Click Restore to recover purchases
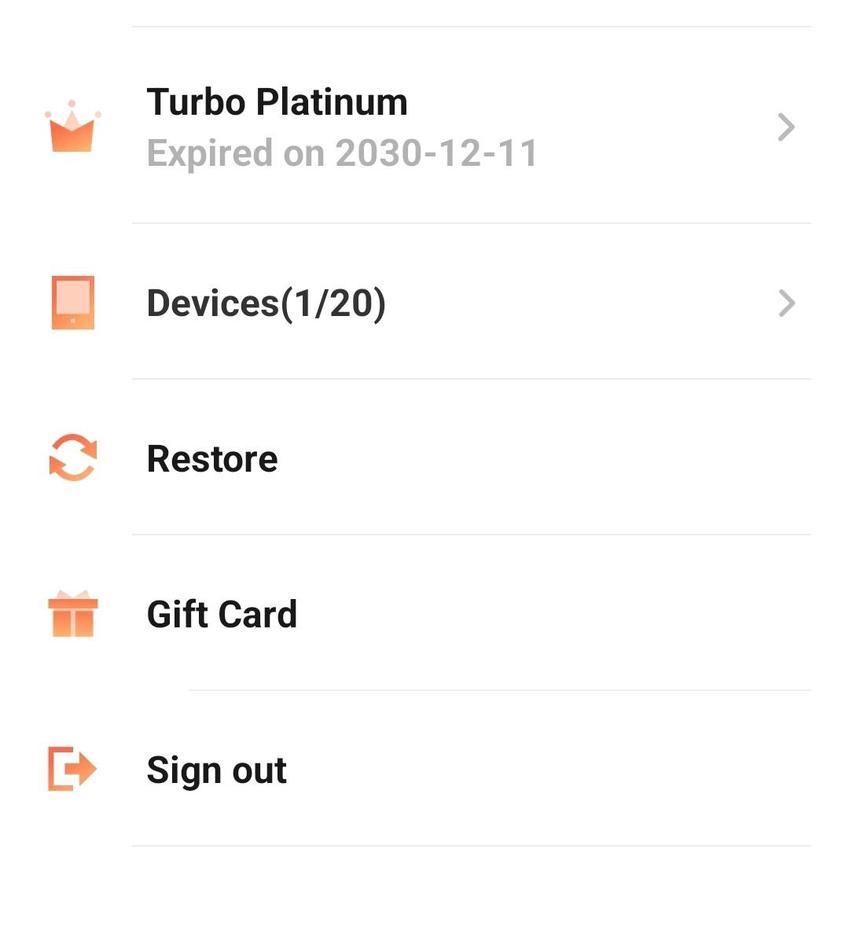The width and height of the screenshot is (849, 941). pyautogui.click(x=212, y=458)
